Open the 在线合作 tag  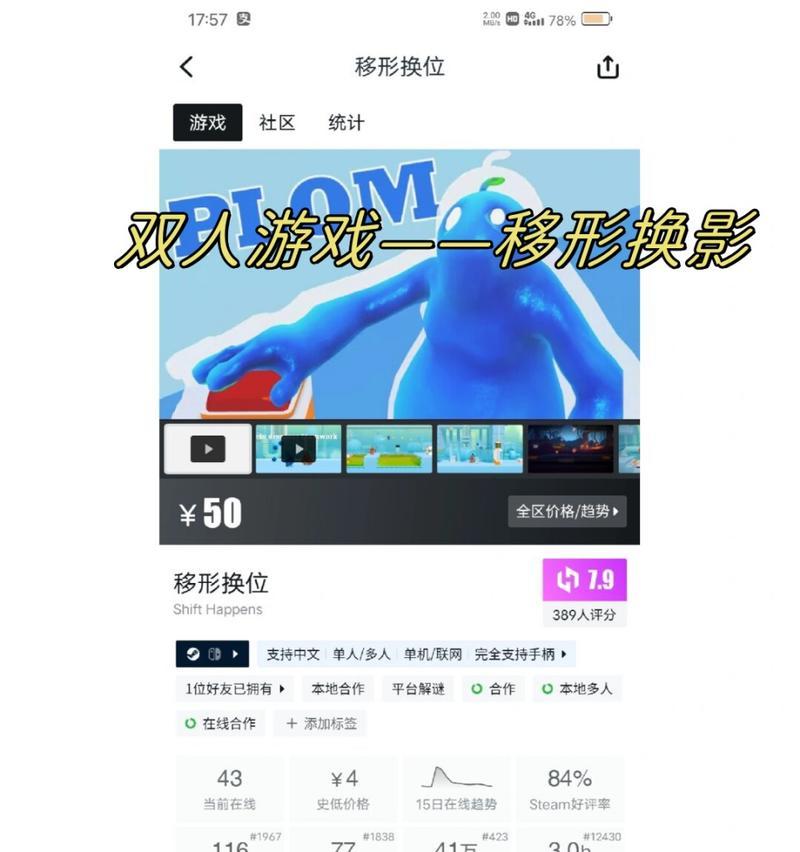coord(220,723)
